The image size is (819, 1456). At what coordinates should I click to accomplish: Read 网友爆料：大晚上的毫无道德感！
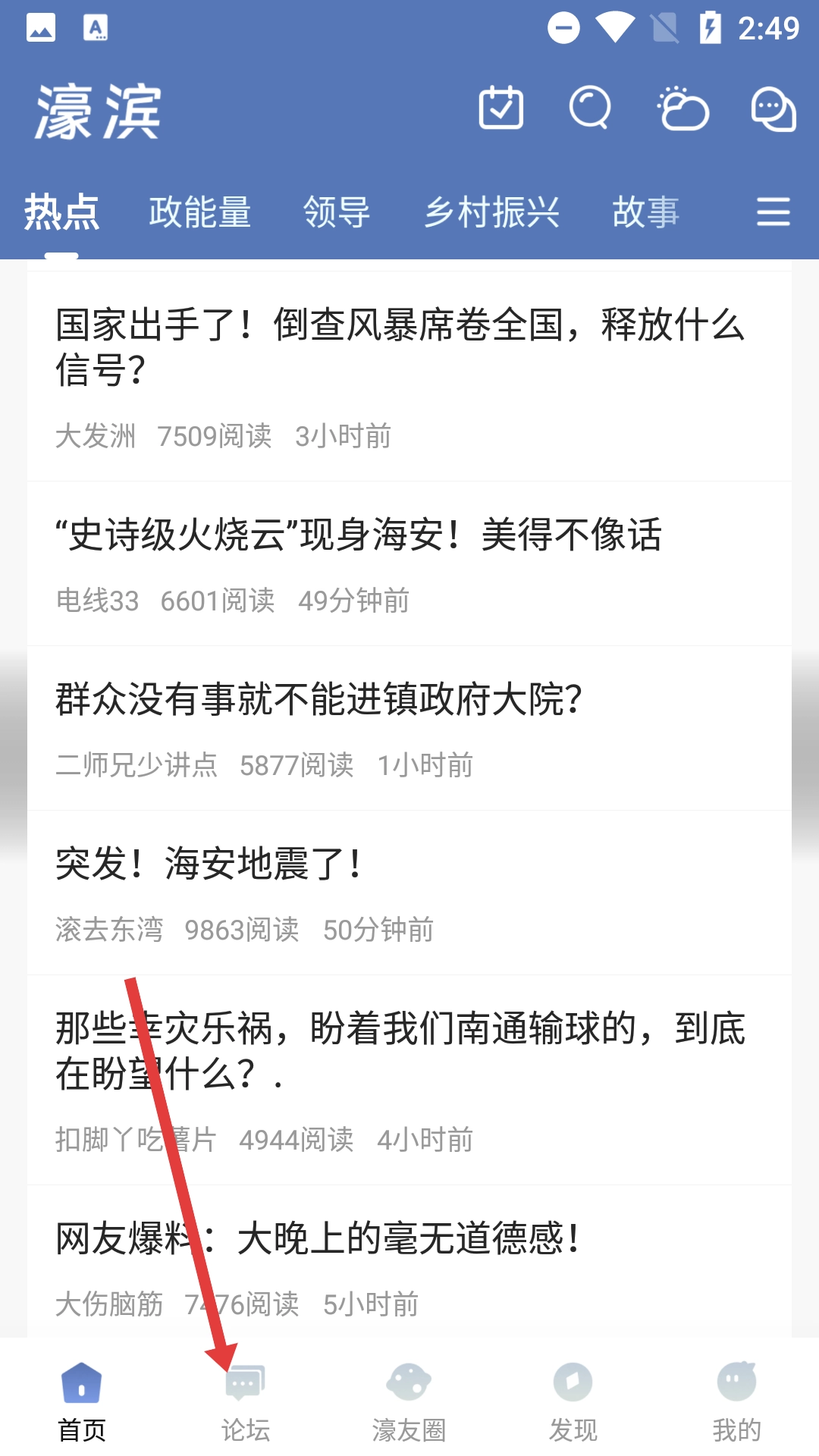coord(318,1239)
